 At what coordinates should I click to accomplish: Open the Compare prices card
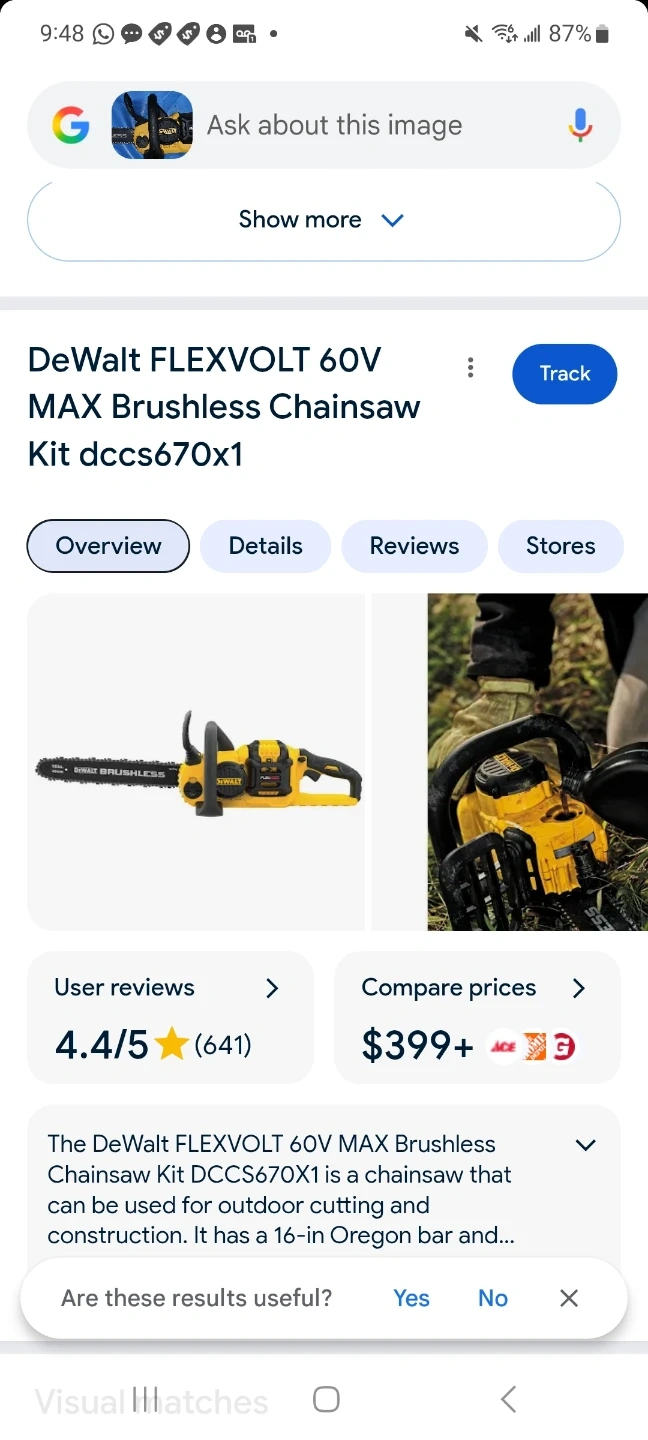coord(477,1018)
